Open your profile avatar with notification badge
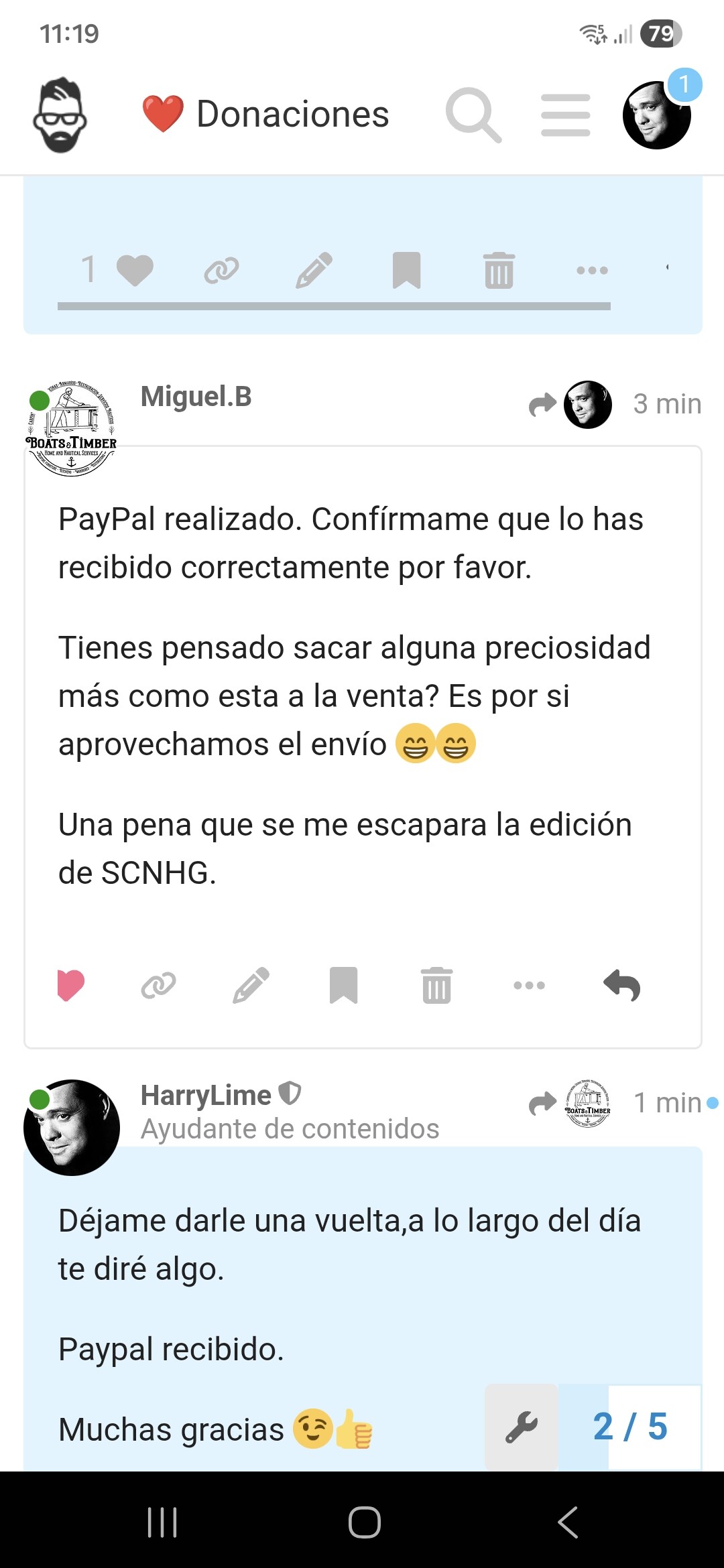The height and width of the screenshot is (1568, 724). click(657, 115)
